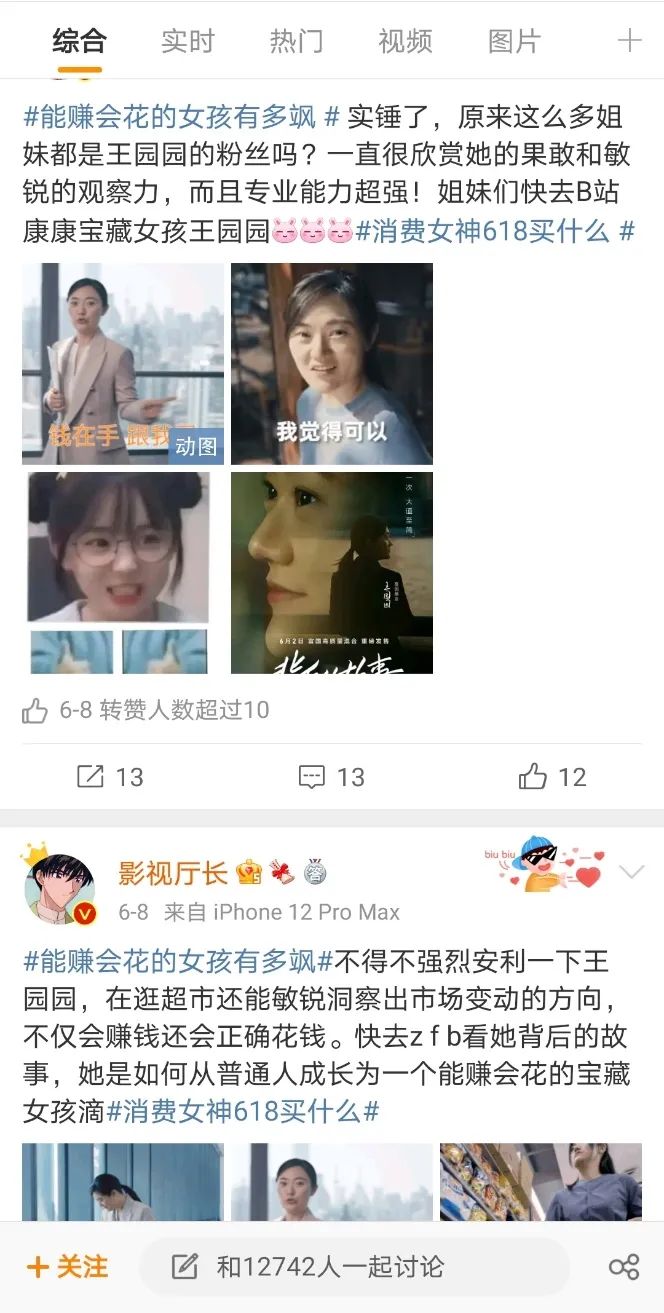
Task: Open the girl with glasses image
Action: [123, 573]
